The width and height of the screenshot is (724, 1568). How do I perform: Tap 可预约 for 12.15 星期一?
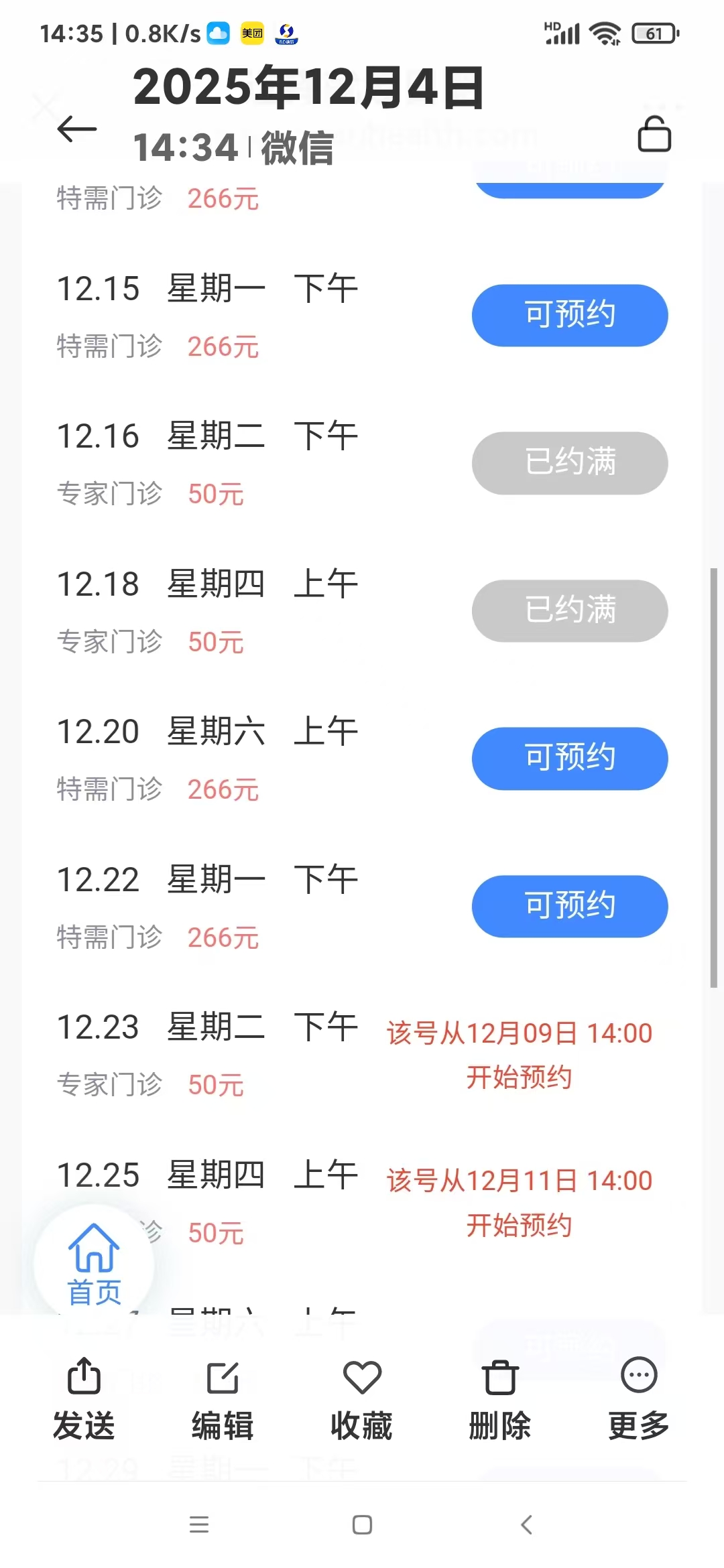pyautogui.click(x=570, y=315)
